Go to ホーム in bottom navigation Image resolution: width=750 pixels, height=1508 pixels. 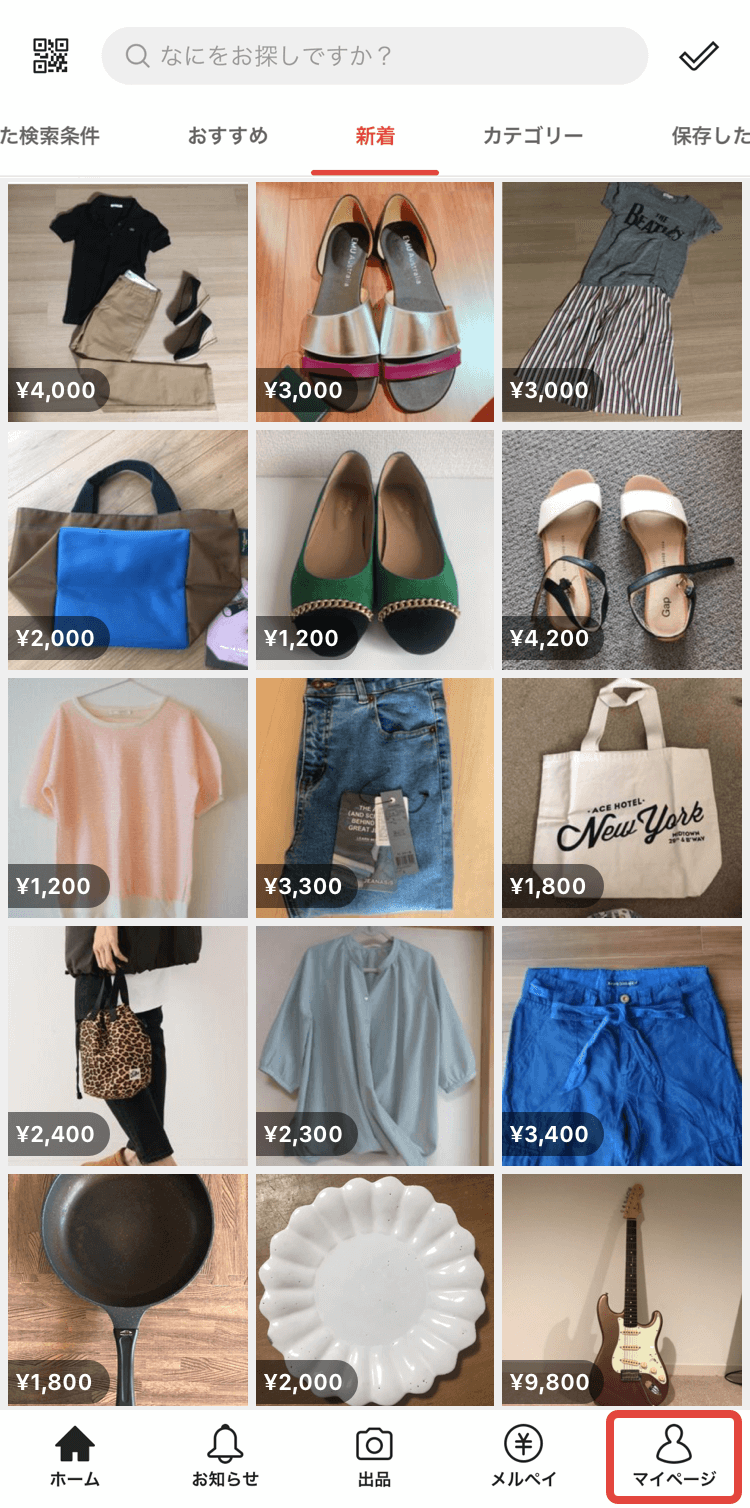pos(75,1456)
